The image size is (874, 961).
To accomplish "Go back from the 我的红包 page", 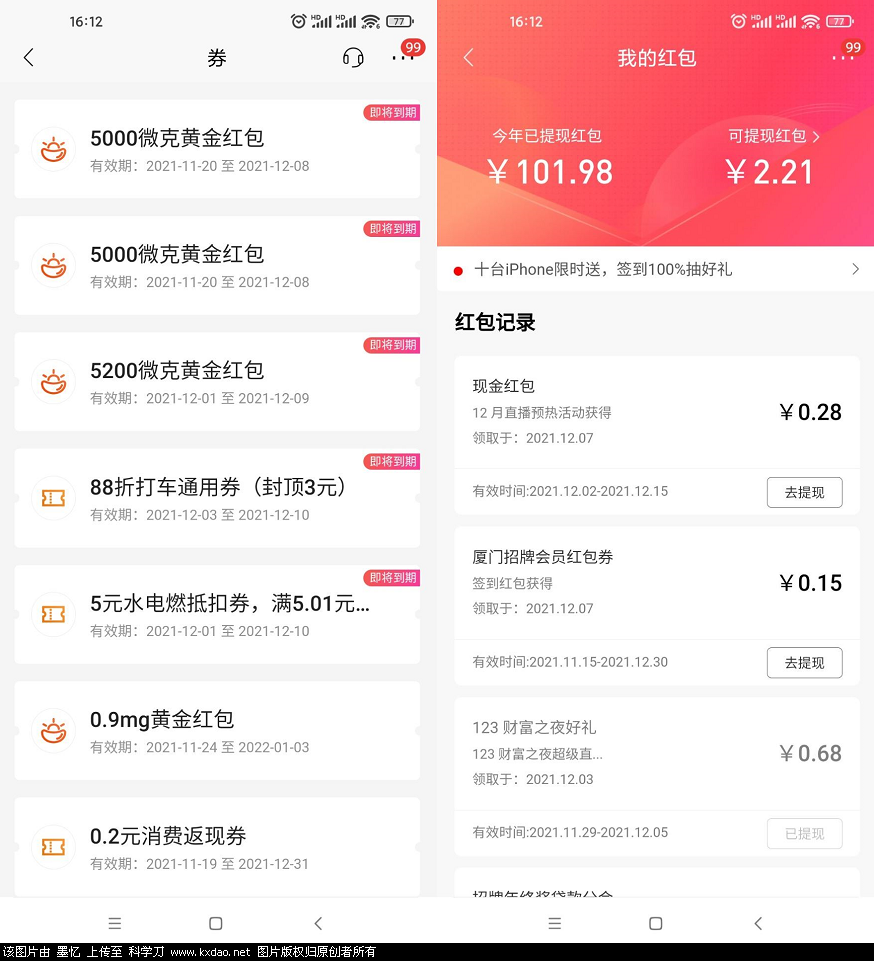I will click(x=468, y=58).
